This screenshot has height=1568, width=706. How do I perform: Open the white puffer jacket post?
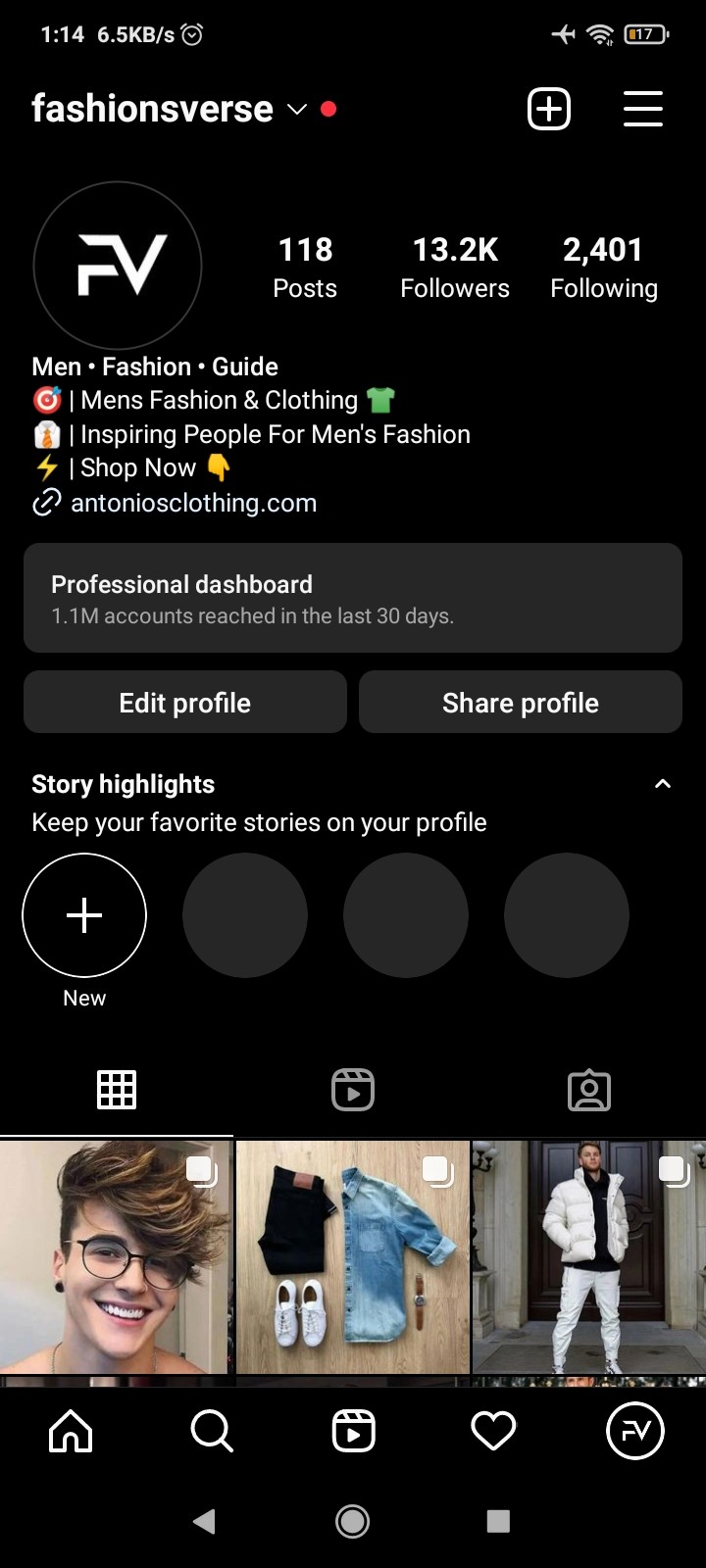(x=588, y=1256)
